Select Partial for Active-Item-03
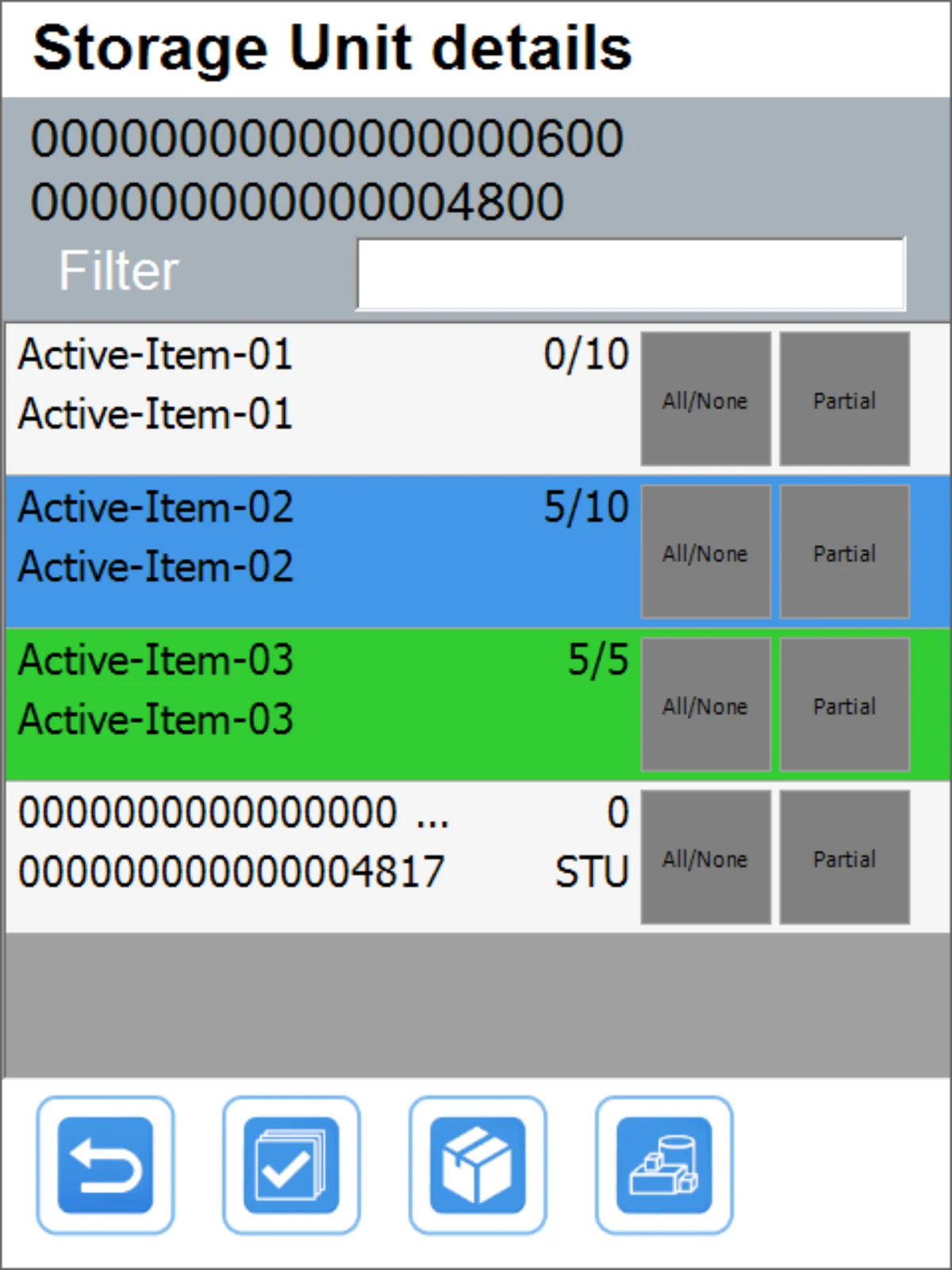The height and width of the screenshot is (1270, 952). click(844, 705)
